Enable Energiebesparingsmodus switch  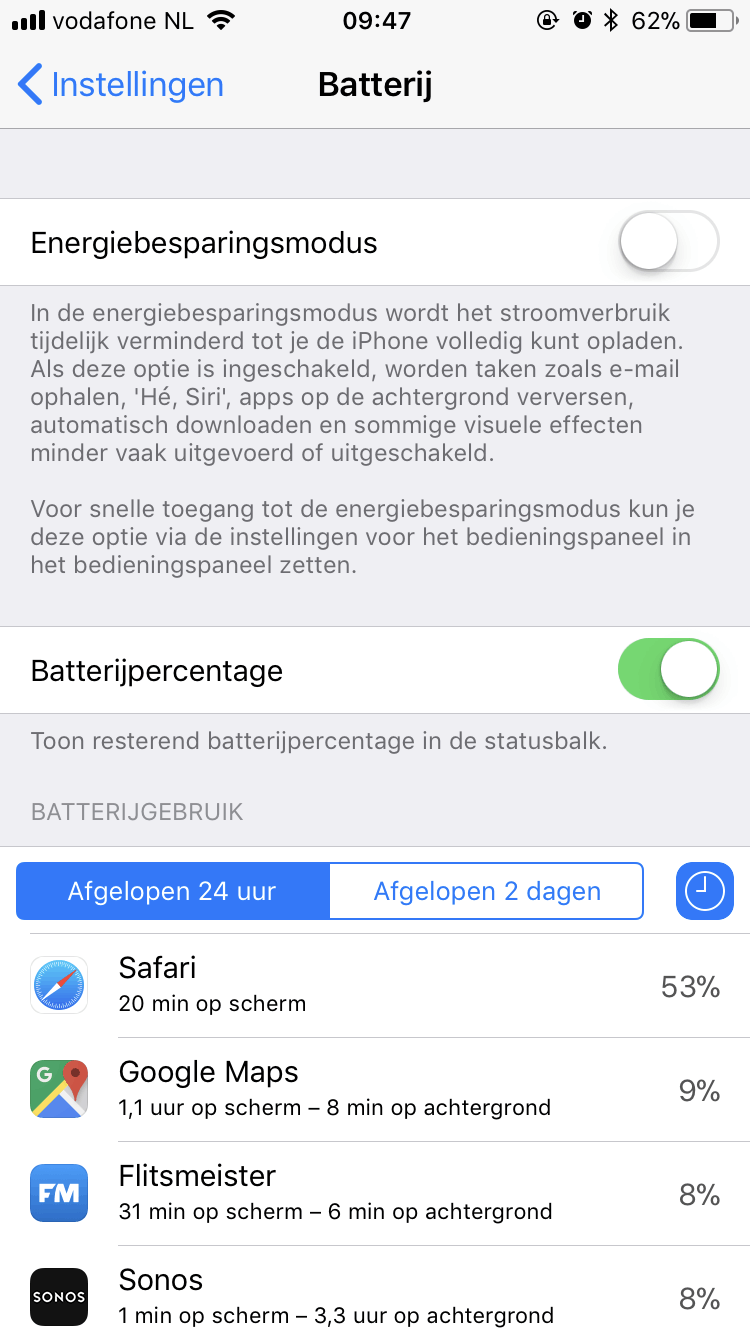(x=668, y=242)
